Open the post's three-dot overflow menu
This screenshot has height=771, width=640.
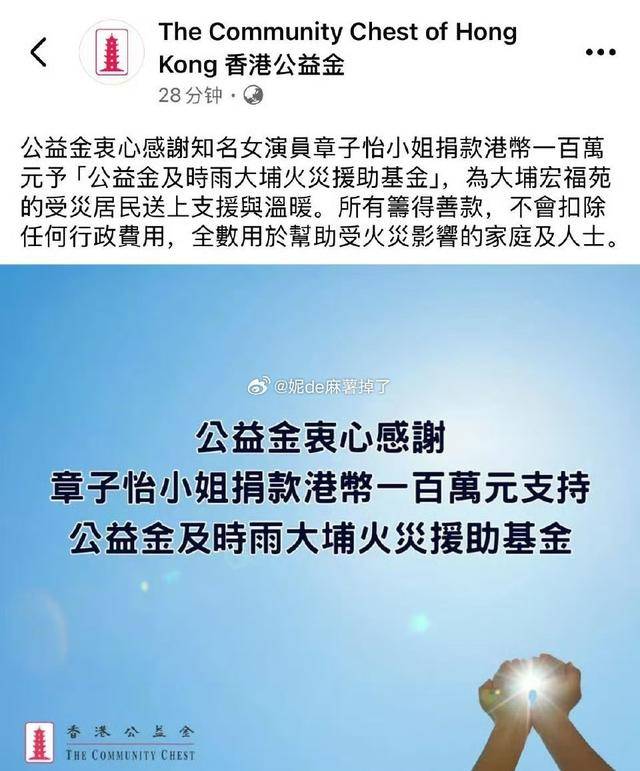click(x=600, y=51)
